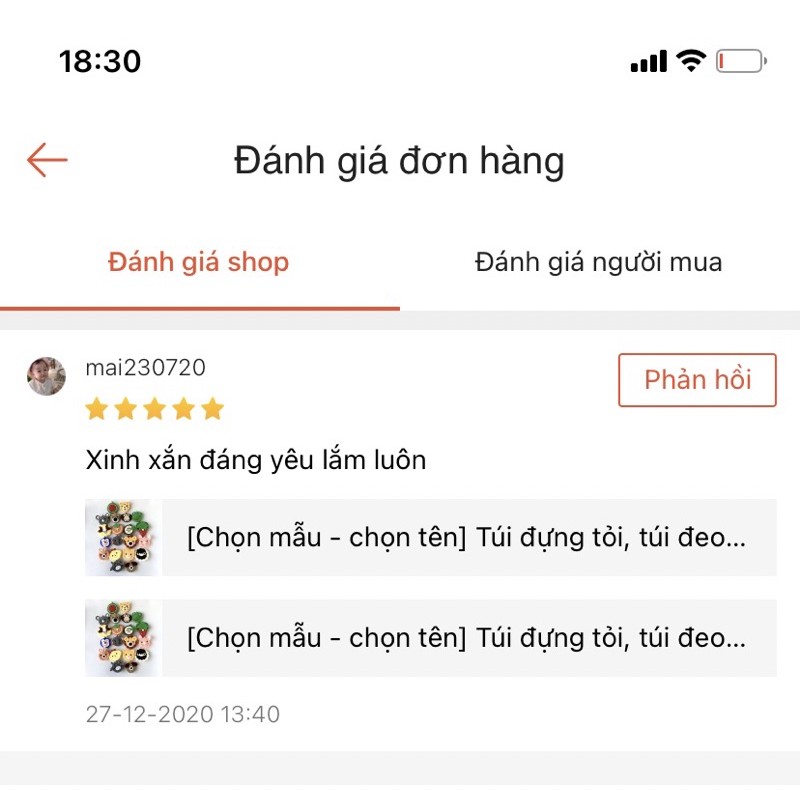The image size is (800, 800).
Task: Switch to the Đánh giá shop tab
Action: (199, 263)
